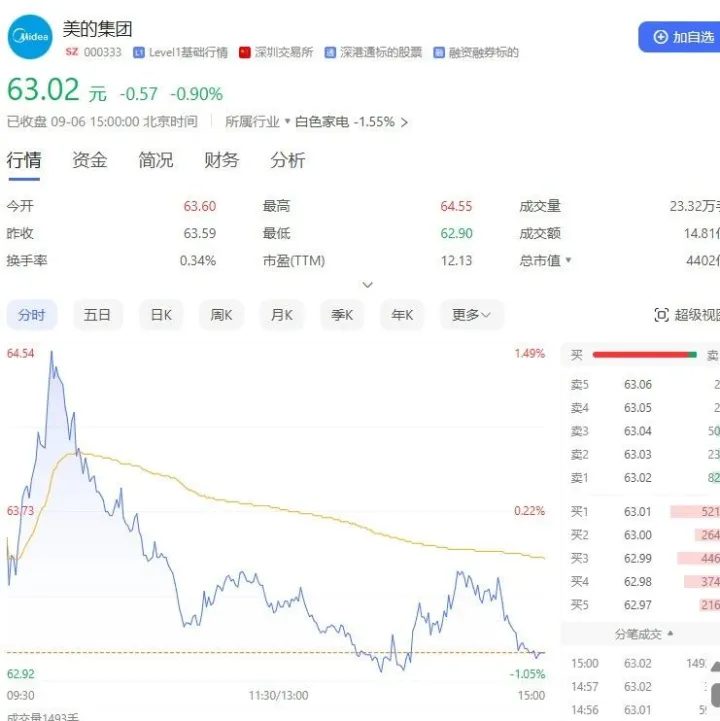The width and height of the screenshot is (720, 721).
Task: Click the buy-sell ratio bar
Action: [645, 354]
